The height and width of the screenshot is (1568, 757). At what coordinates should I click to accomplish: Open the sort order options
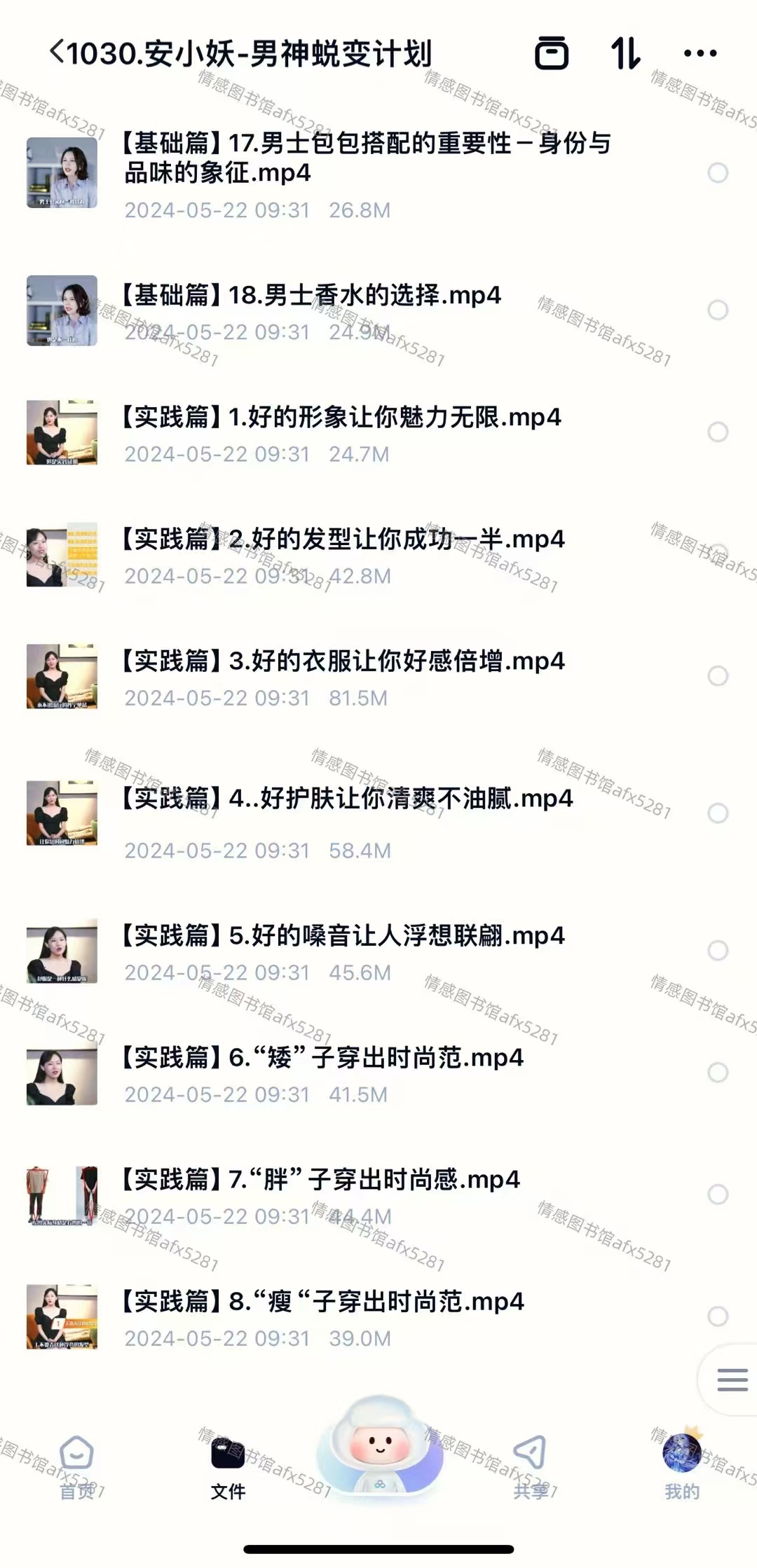tap(625, 53)
